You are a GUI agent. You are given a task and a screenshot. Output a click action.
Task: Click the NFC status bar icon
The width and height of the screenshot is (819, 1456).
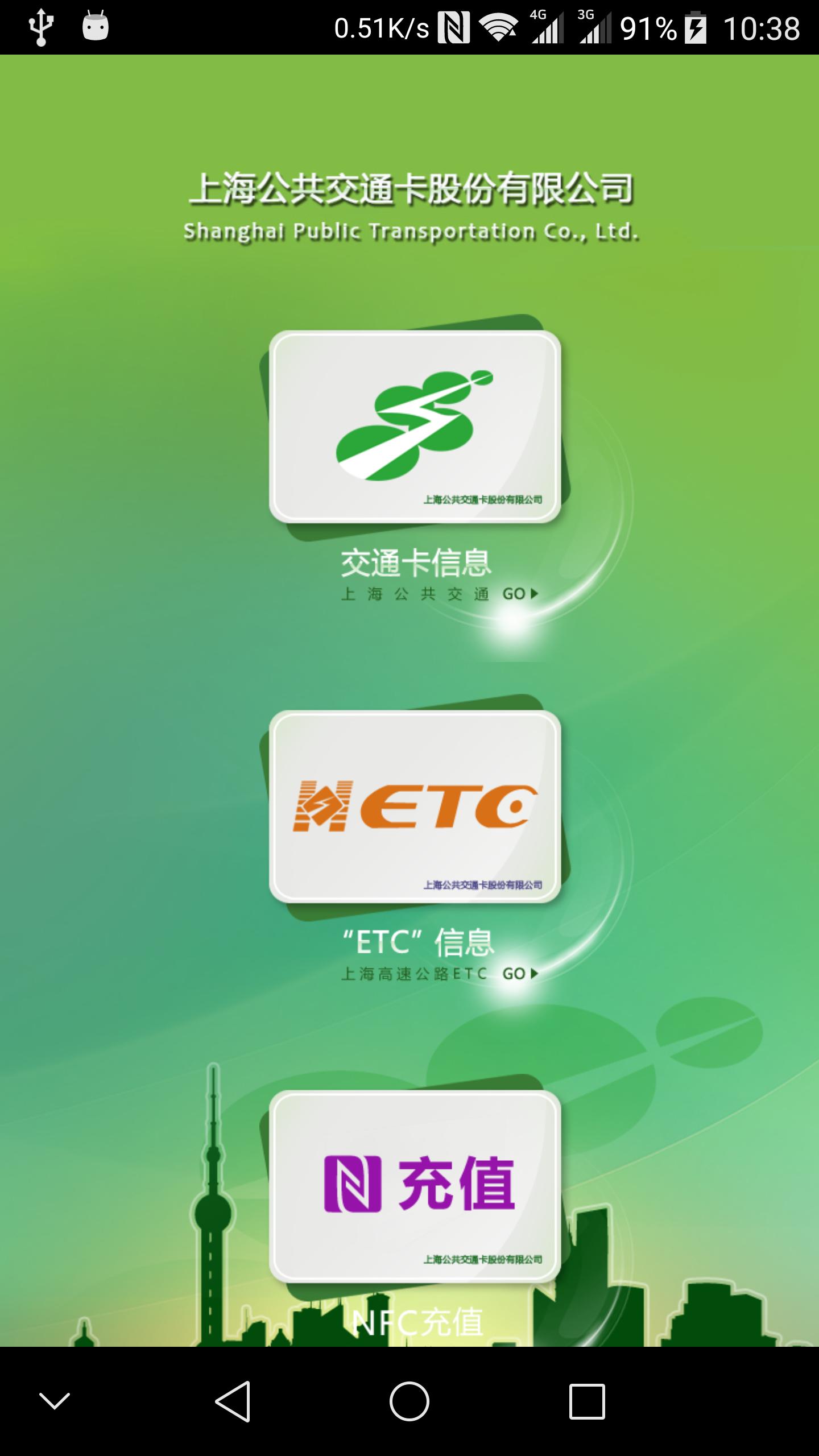tap(455, 26)
